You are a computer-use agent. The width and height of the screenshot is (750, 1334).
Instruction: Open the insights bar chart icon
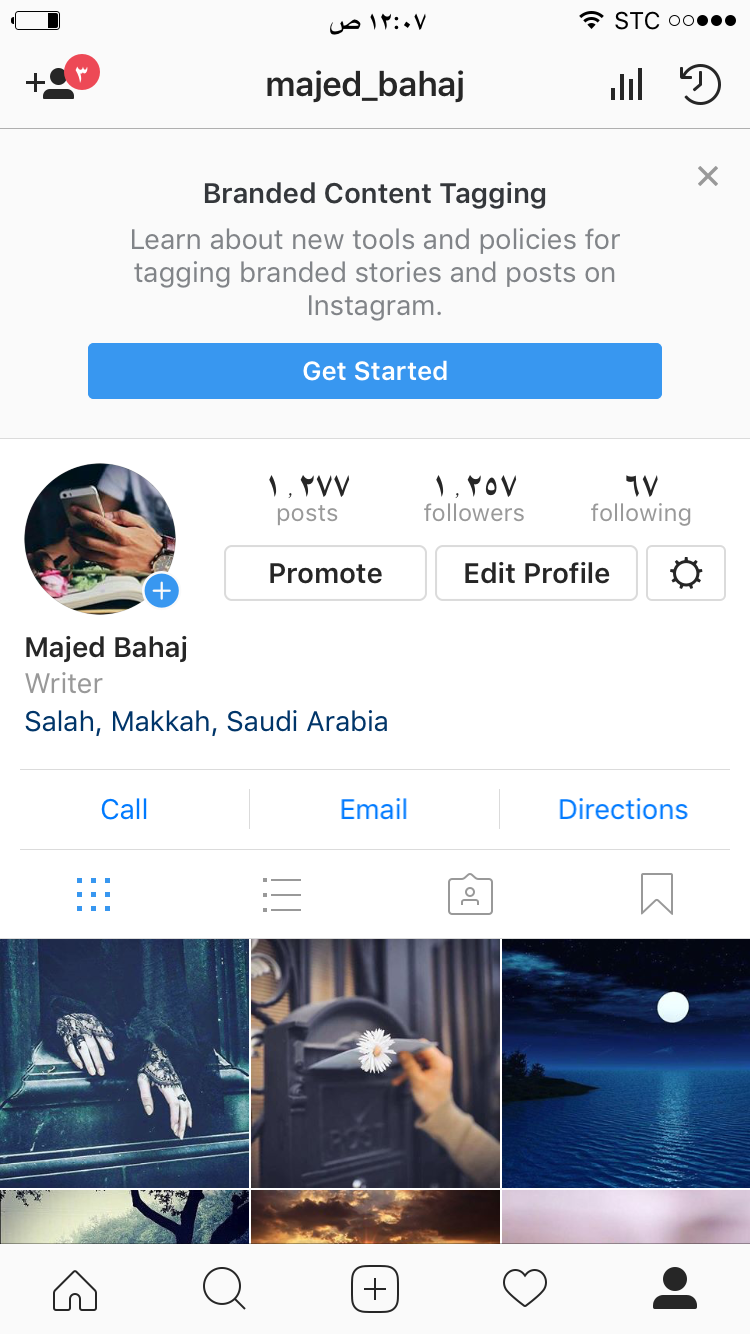click(626, 84)
